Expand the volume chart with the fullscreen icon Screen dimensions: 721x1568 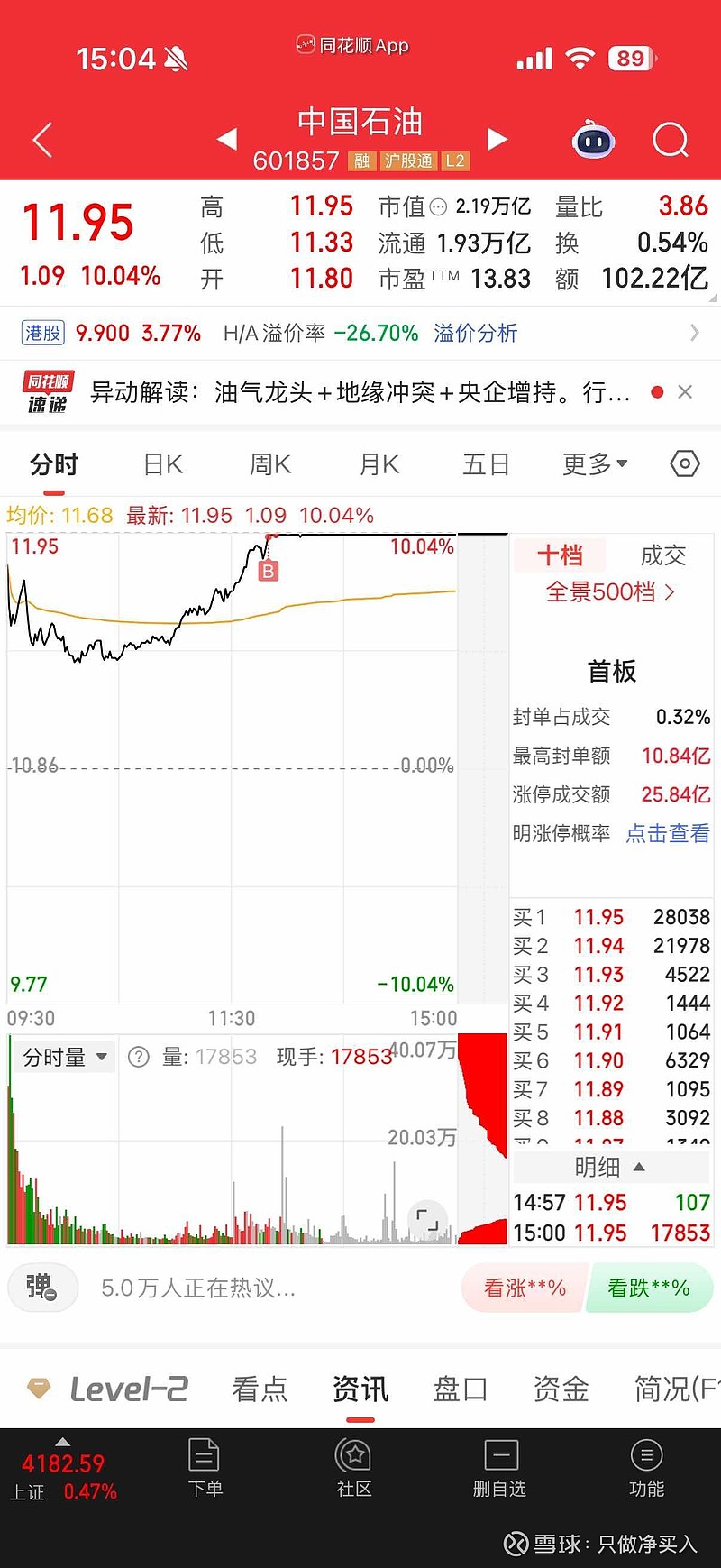click(427, 1218)
